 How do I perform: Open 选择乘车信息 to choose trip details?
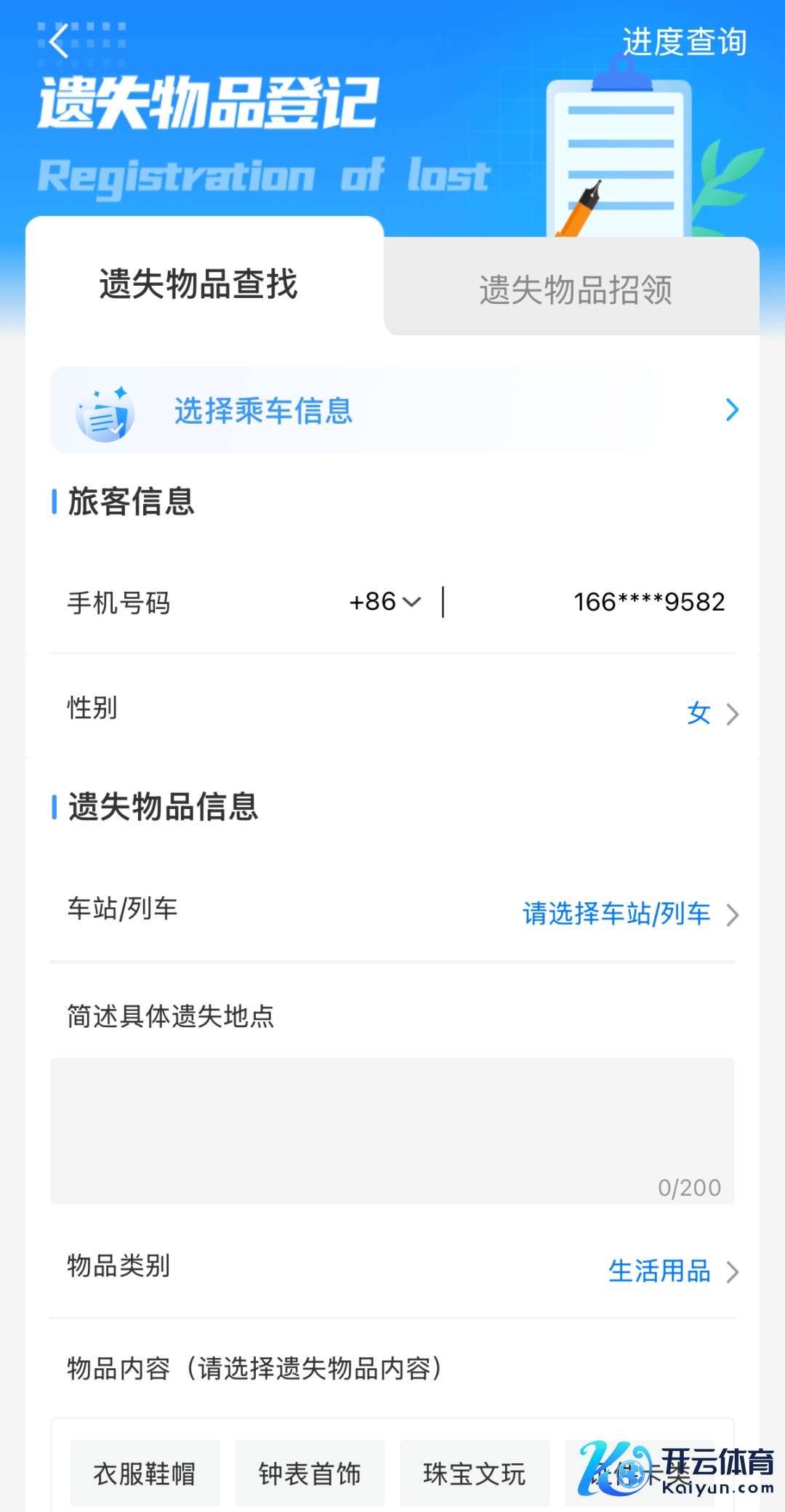[392, 411]
